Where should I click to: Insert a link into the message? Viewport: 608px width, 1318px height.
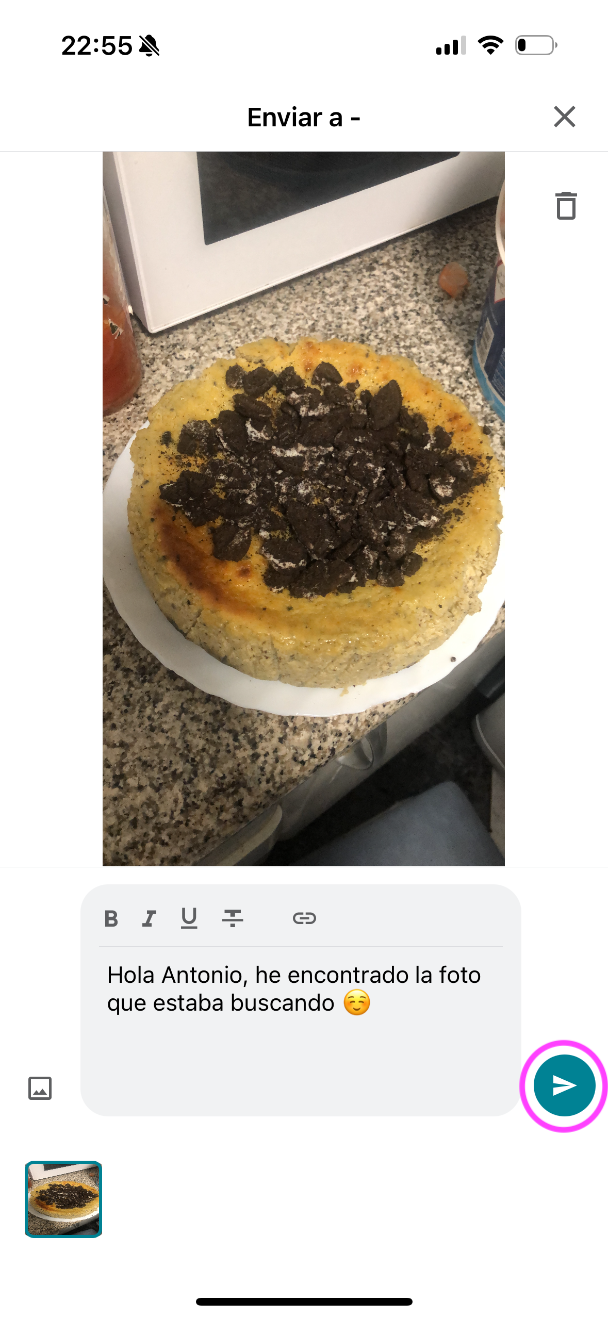304,918
